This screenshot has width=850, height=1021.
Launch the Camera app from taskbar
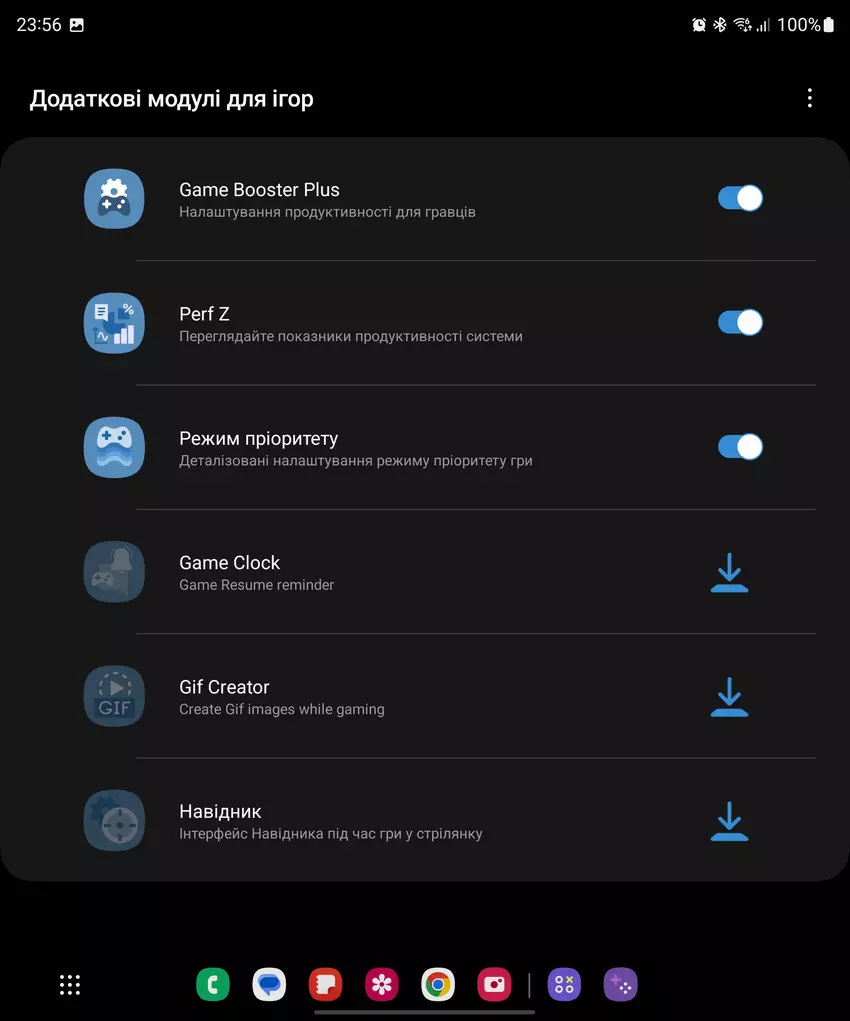[x=494, y=985]
